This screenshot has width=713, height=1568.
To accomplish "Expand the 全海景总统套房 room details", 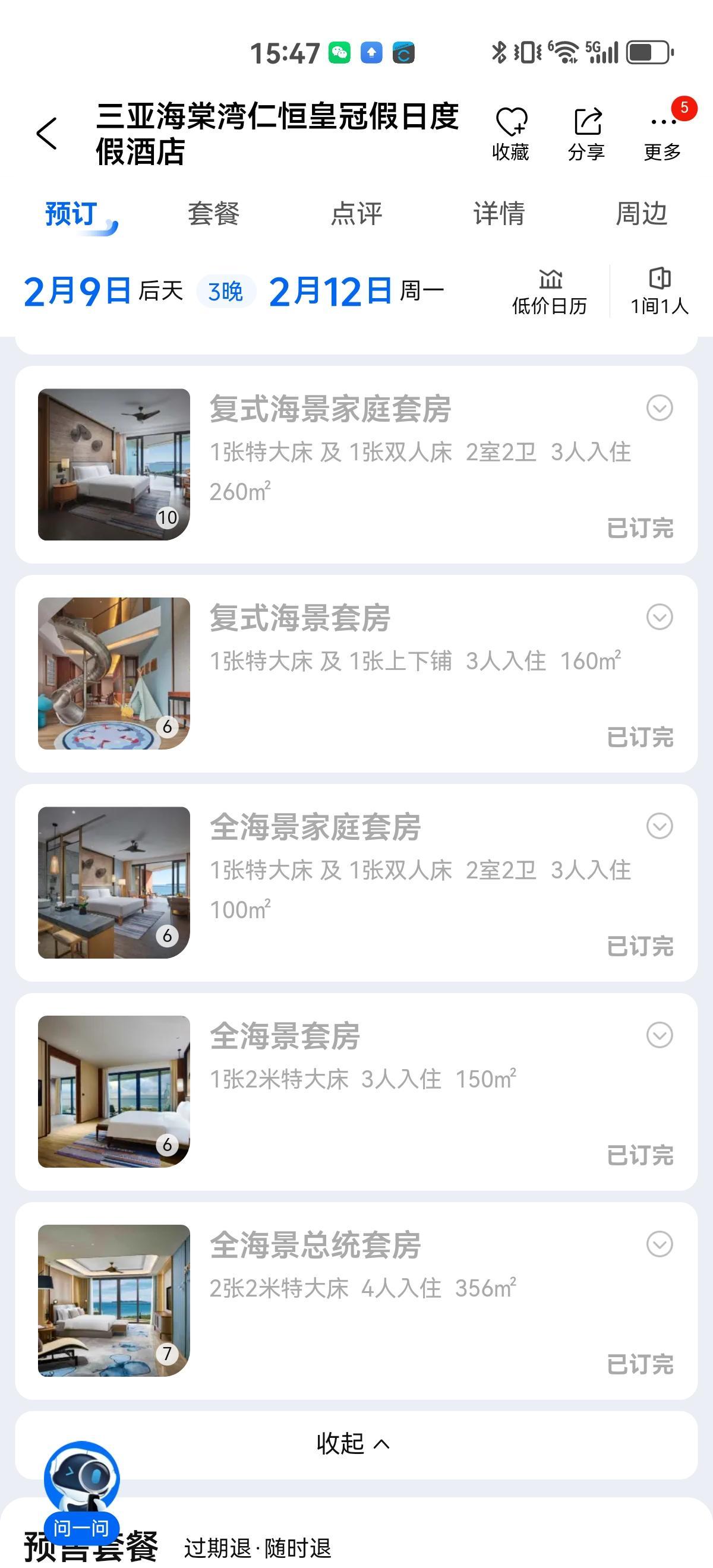I will (660, 1244).
